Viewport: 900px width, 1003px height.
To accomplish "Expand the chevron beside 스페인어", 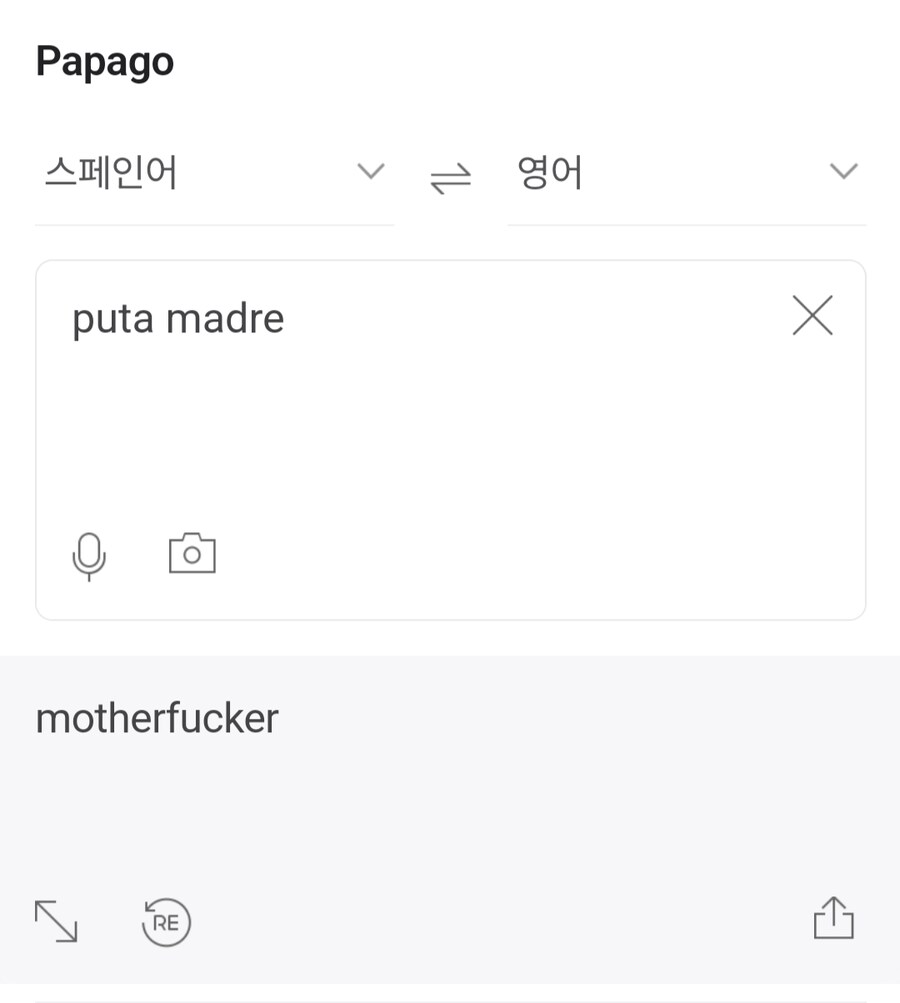I will (x=371, y=172).
